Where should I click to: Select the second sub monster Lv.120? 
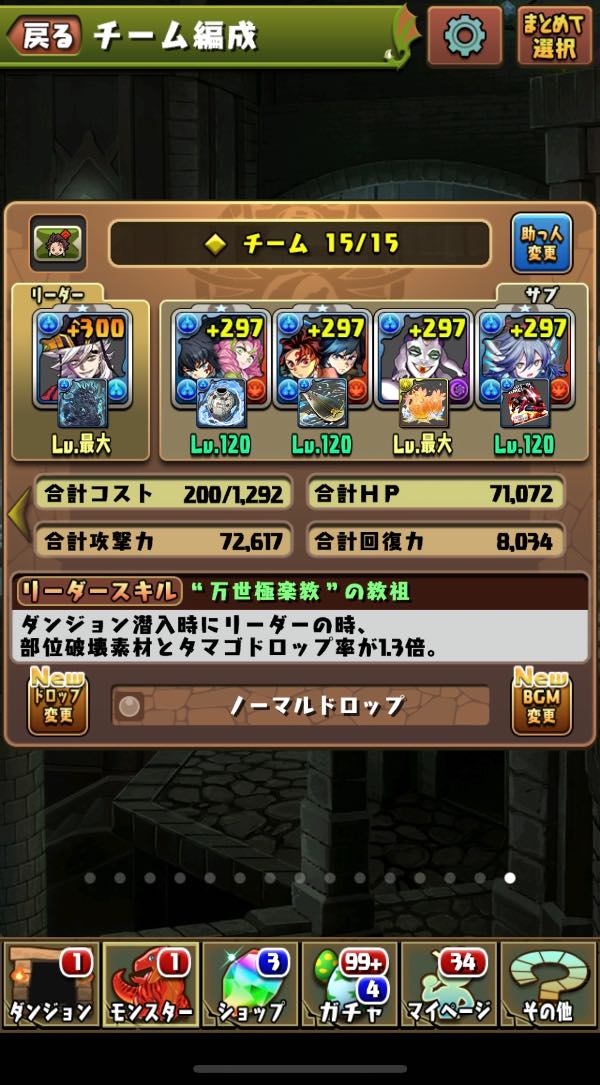coord(320,360)
